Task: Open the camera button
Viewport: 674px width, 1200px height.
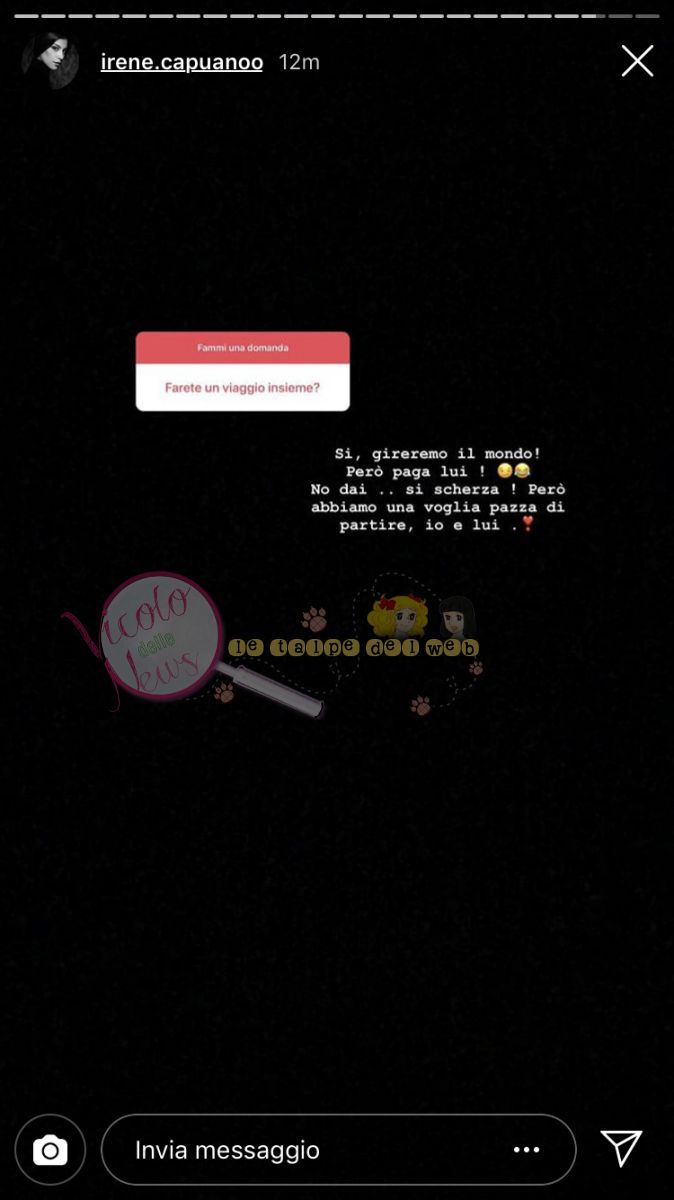Action: [x=50, y=1150]
